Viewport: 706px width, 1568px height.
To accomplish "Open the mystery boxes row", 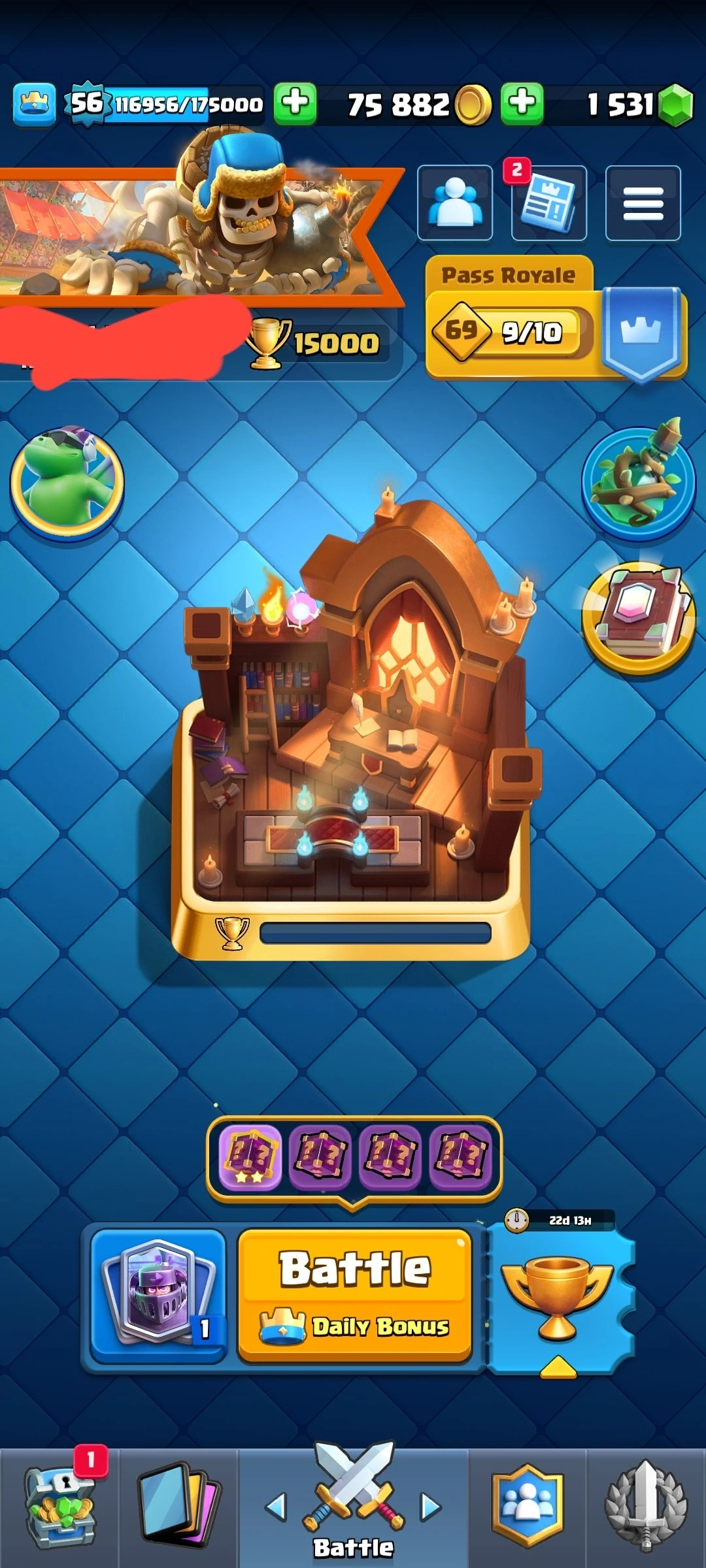I will [x=354, y=1158].
